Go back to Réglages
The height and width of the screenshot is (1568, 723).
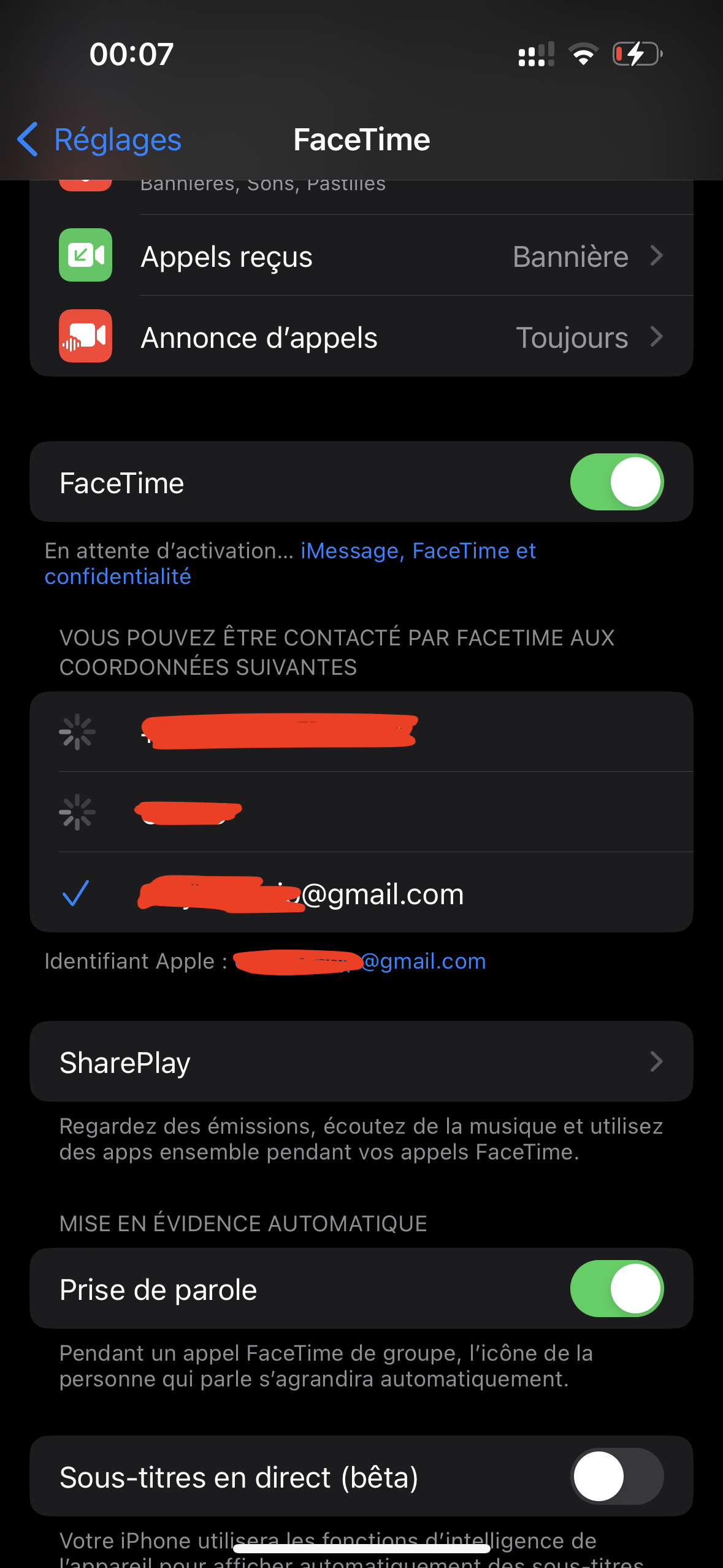[x=99, y=140]
